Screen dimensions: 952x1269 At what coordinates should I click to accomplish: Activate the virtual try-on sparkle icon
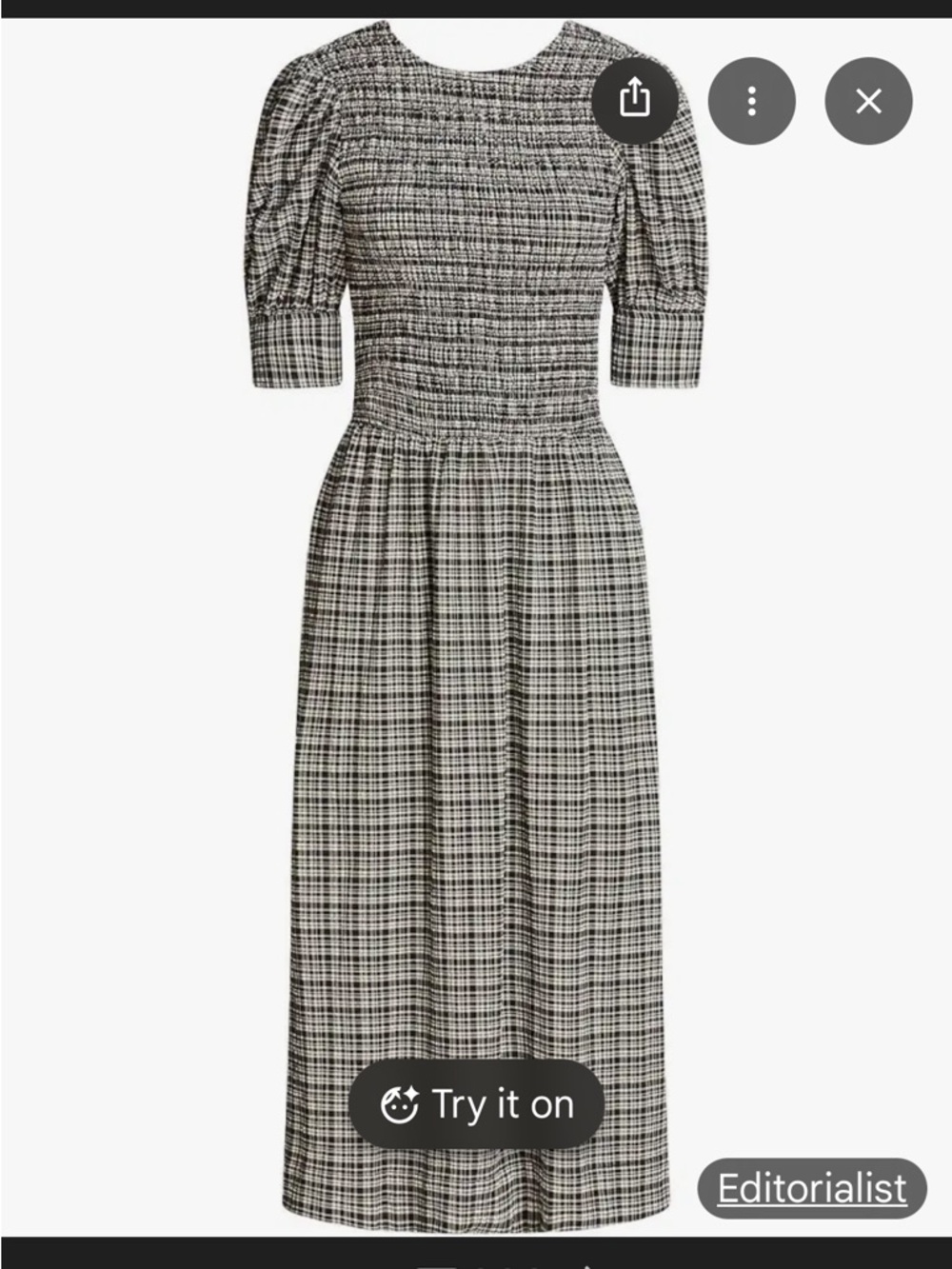coord(404,1105)
